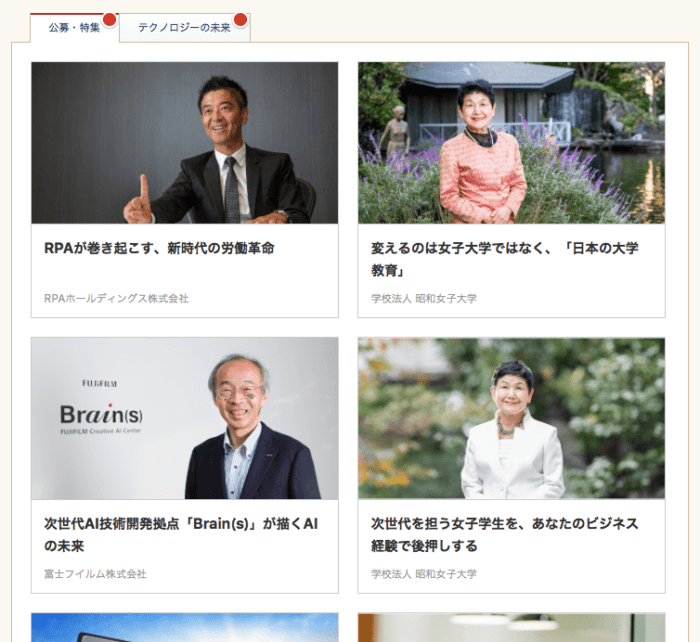Switch to the 公募・特集 tab

74,28
